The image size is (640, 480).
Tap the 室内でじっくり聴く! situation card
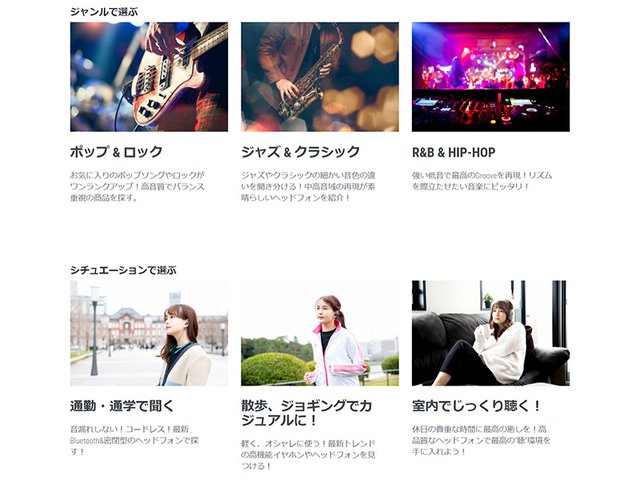point(490,333)
